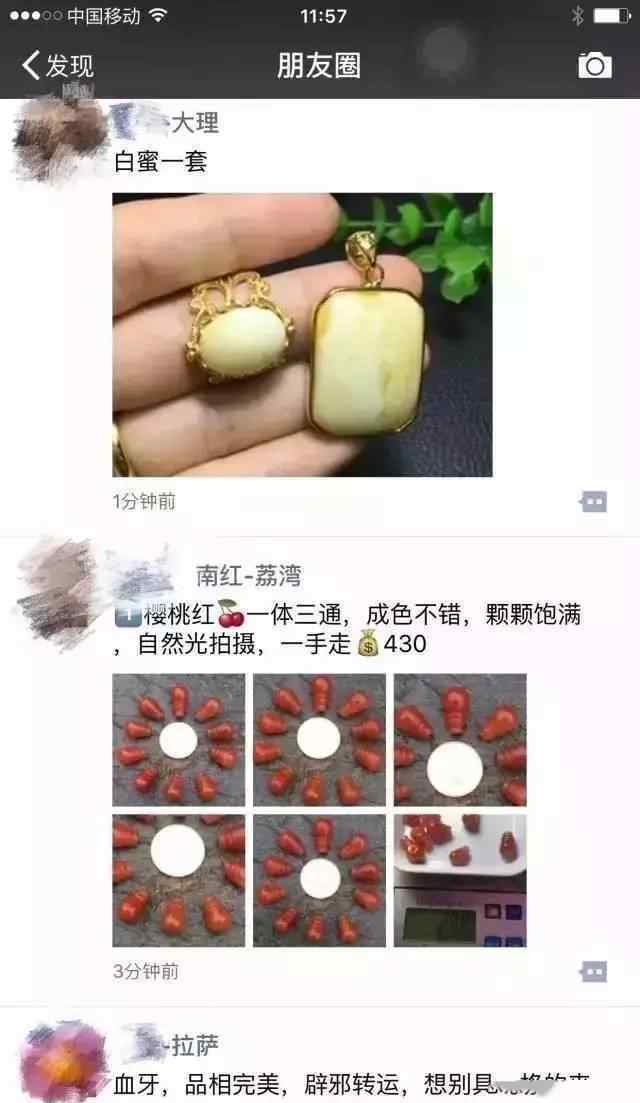View the beads-on-scale photo
The height and width of the screenshot is (1103, 640).
pyautogui.click(x=460, y=881)
